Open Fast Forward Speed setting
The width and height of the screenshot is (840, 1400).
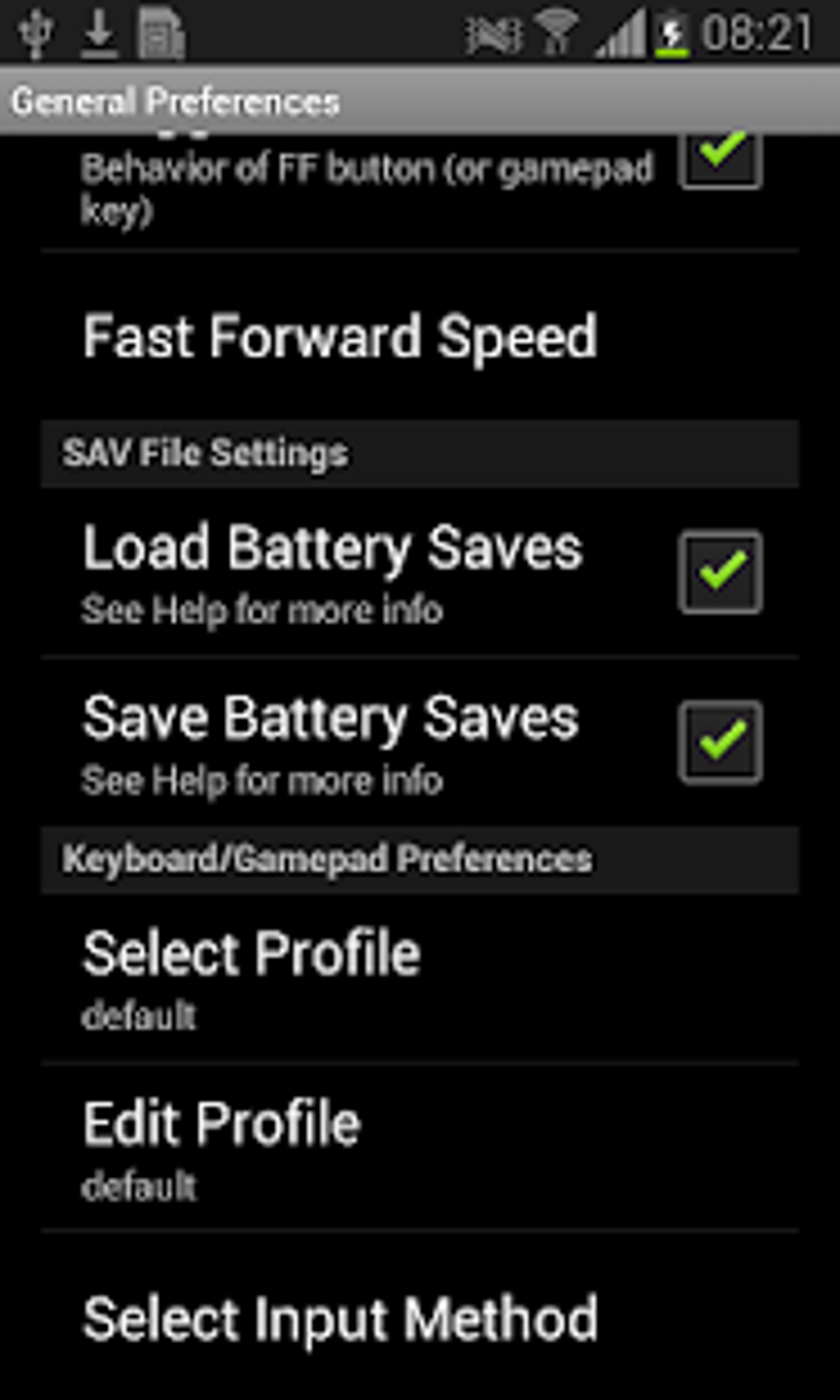click(x=339, y=336)
